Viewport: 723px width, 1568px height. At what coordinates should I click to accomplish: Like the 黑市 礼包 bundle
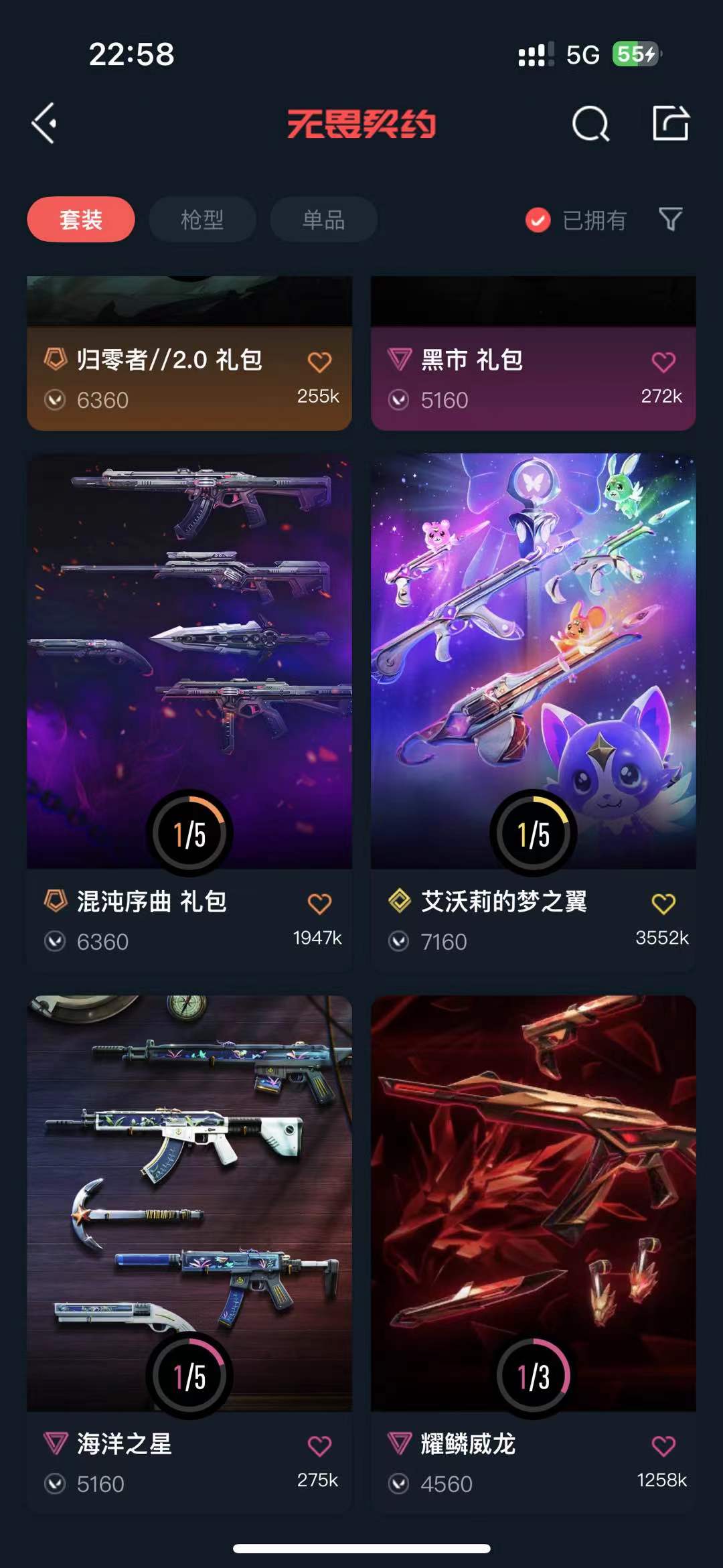[x=663, y=362]
